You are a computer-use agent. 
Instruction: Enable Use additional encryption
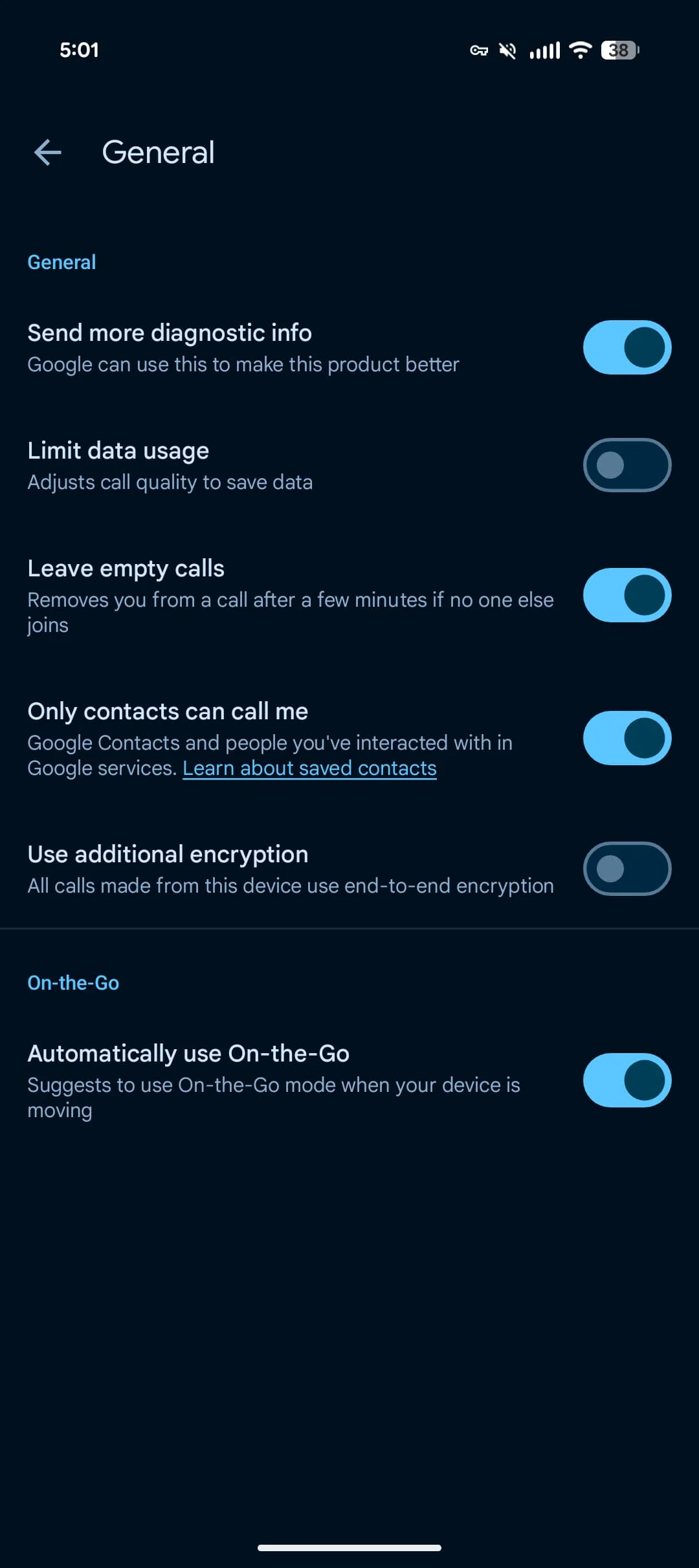tap(627, 869)
